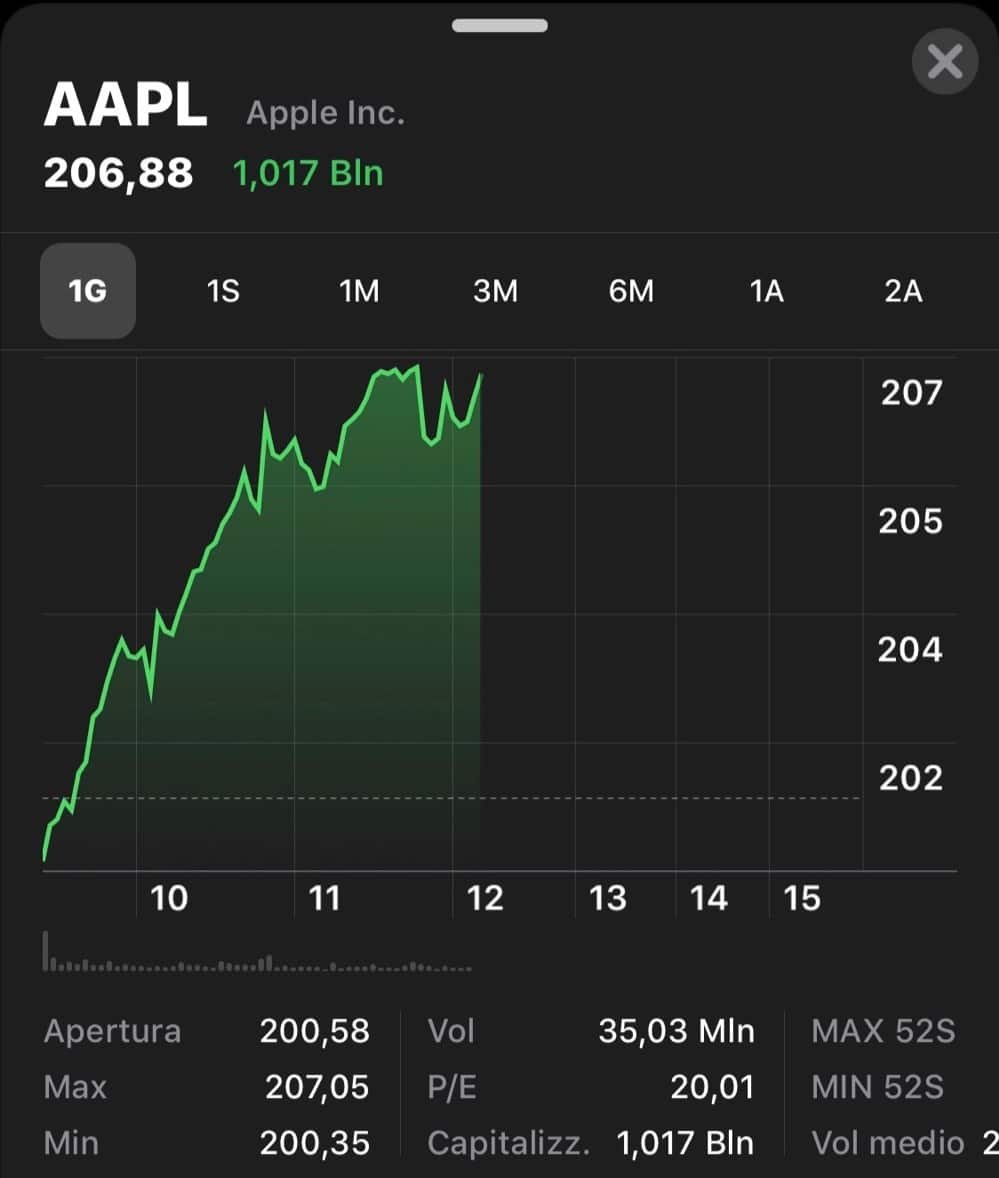Screen dimensions: 999x1178
Task: Tap the Vol 35,03 Mln statistic
Action: tap(676, 1031)
